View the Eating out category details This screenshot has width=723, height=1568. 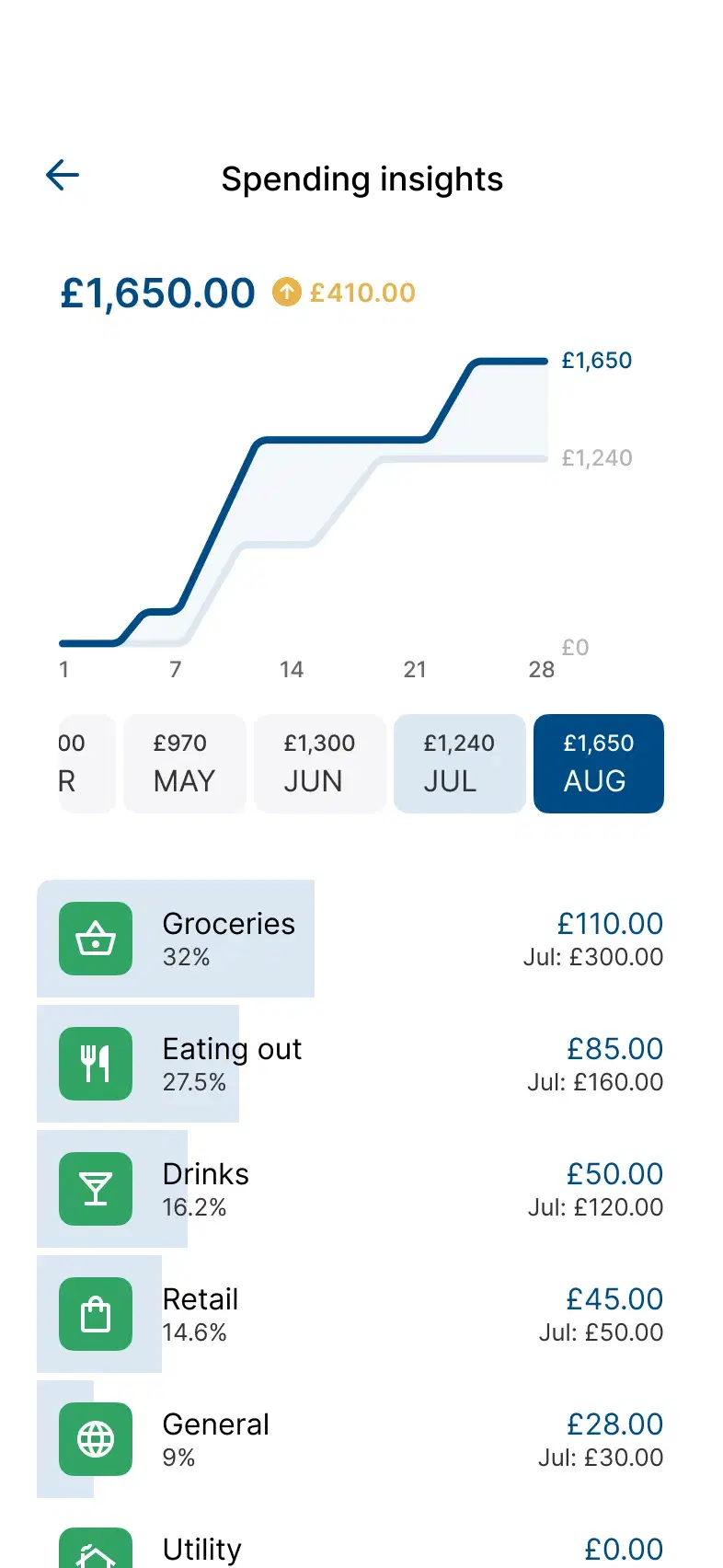[361, 1064]
